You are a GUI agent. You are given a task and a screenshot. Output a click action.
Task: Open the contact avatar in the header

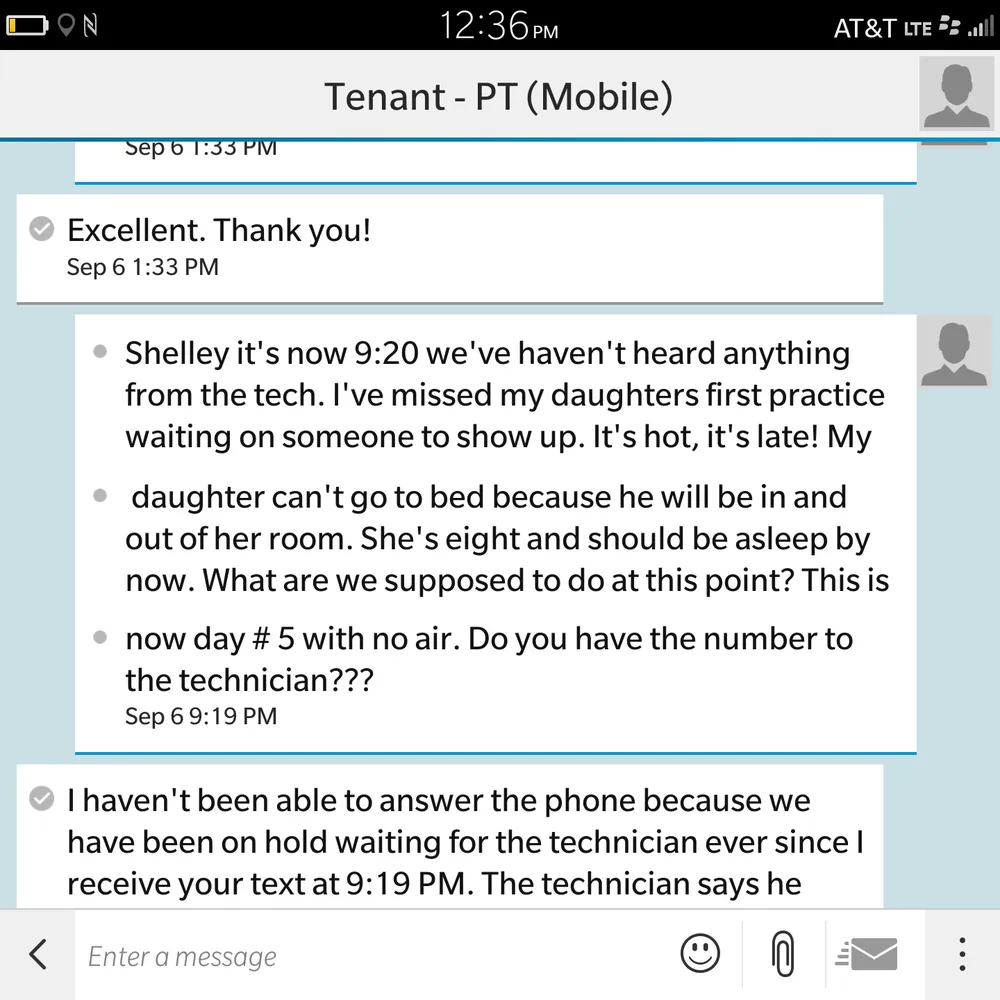(x=955, y=94)
